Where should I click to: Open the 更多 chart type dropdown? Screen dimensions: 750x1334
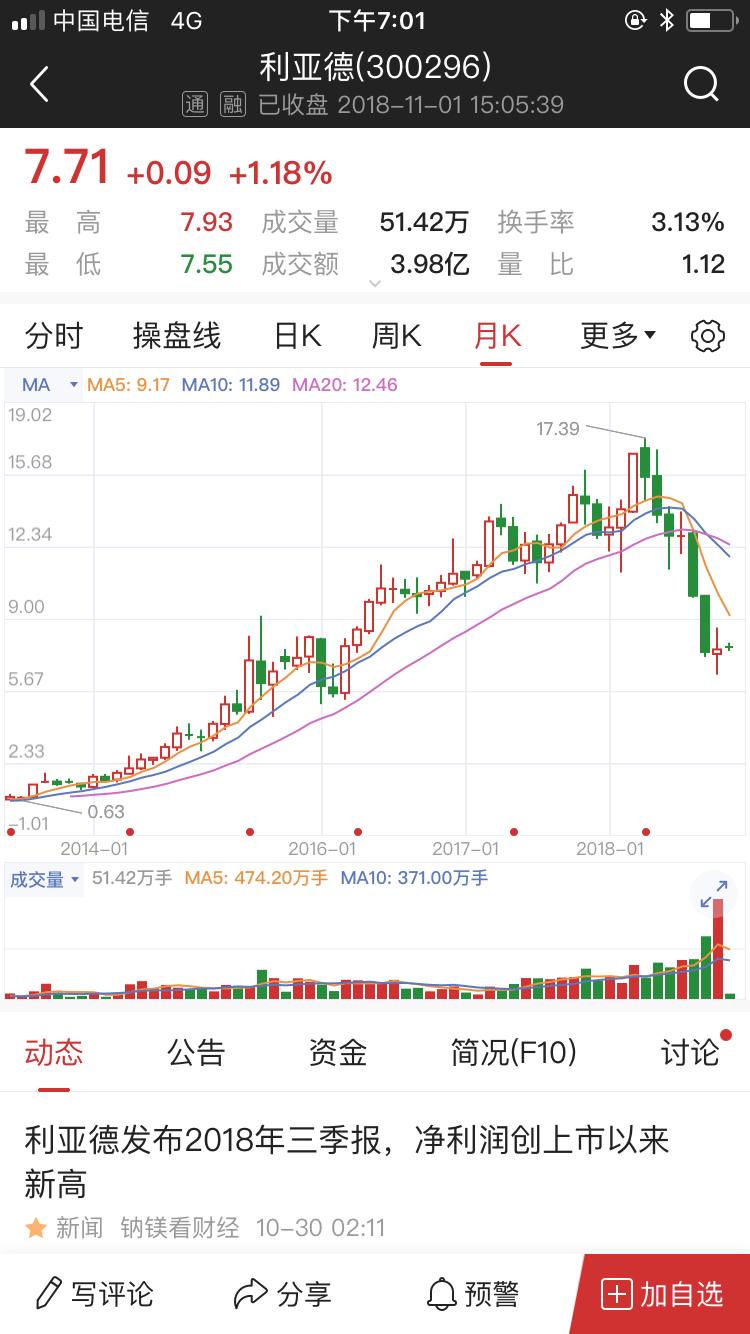click(617, 337)
